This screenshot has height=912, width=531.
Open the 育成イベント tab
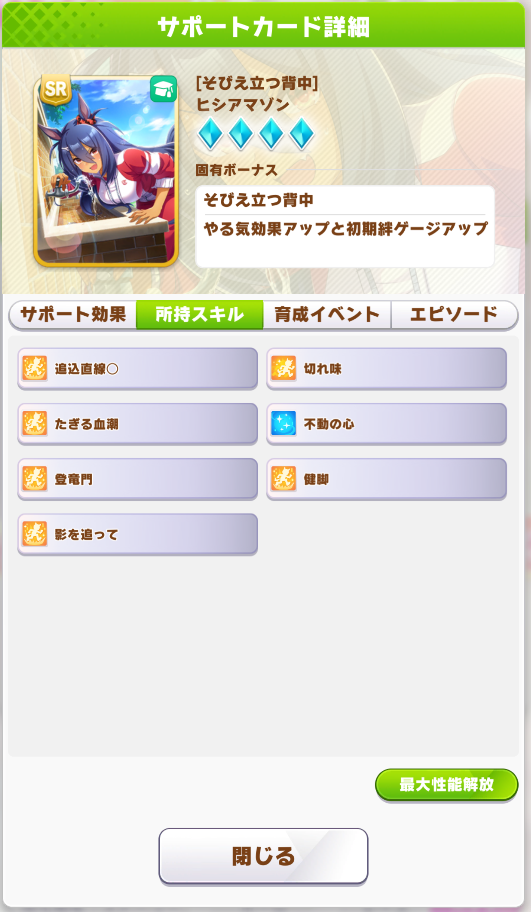[327, 315]
